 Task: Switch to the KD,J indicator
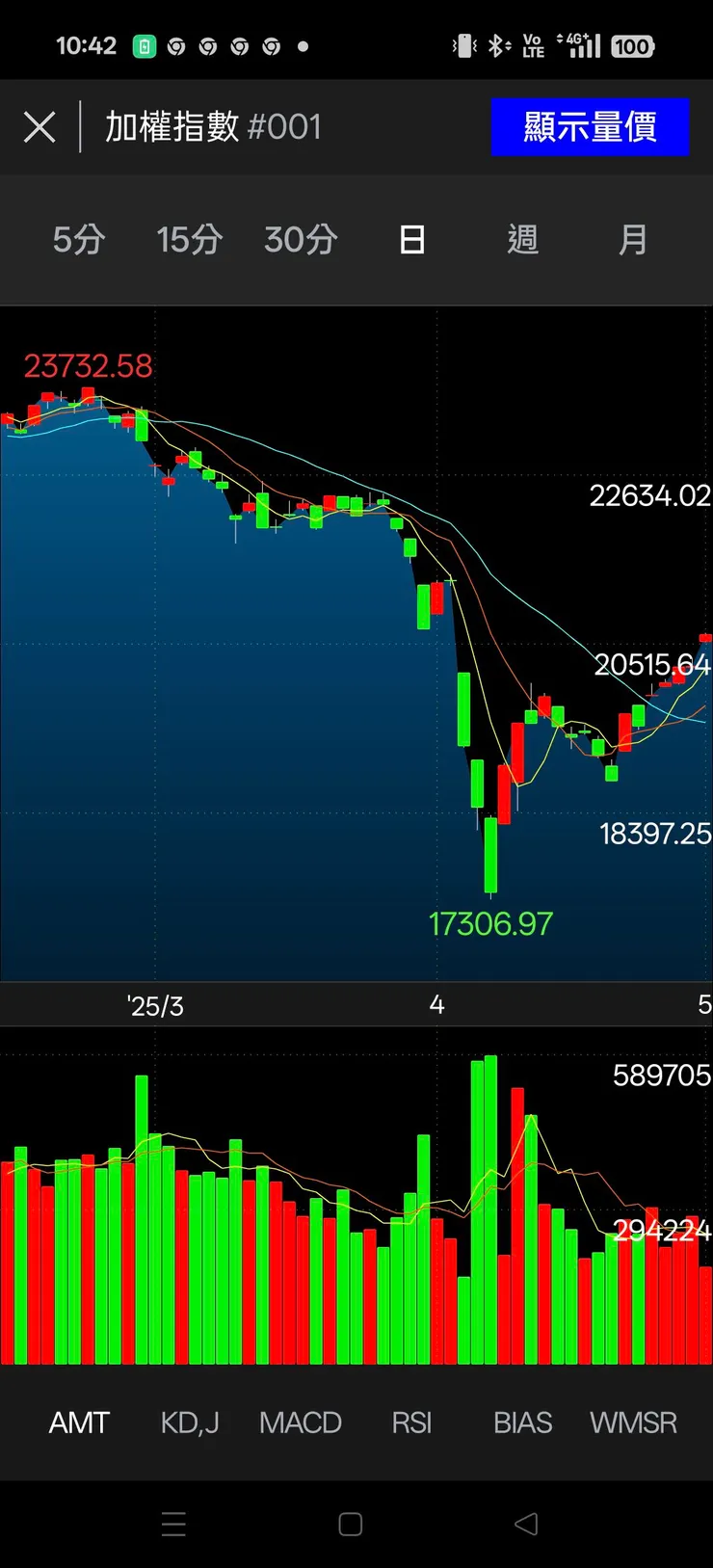(x=190, y=1422)
